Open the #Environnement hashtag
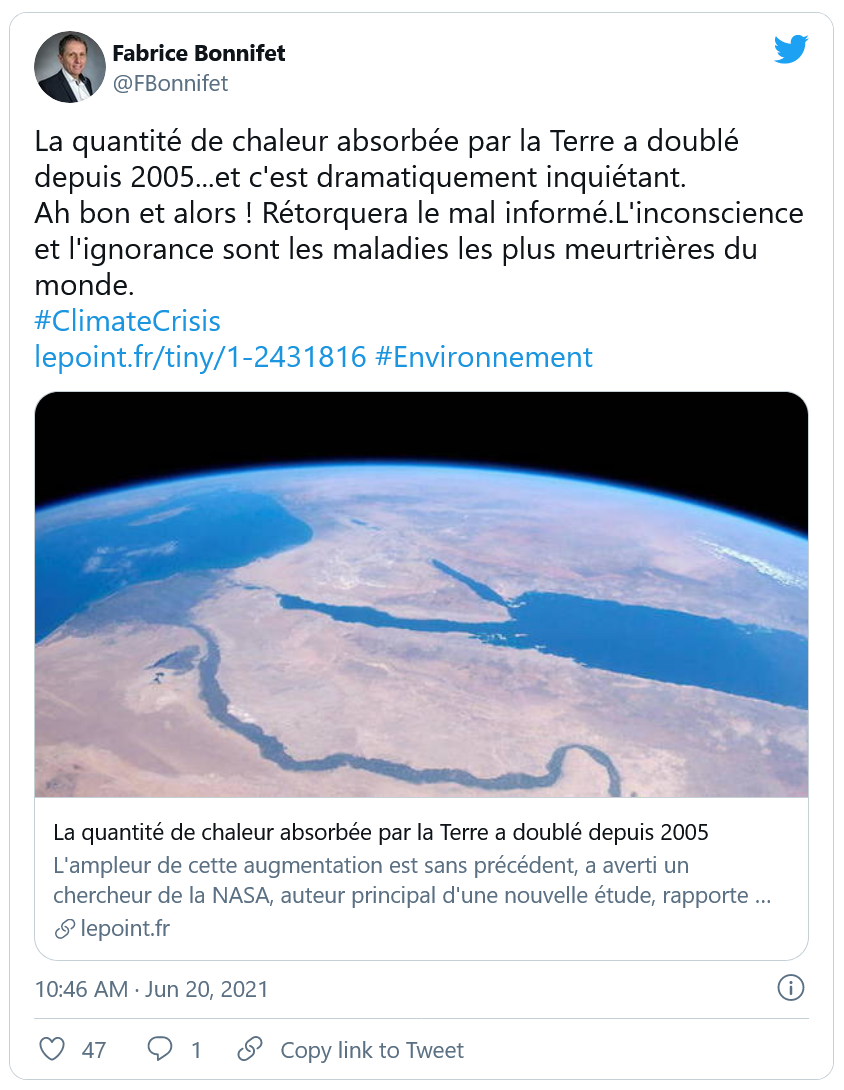The width and height of the screenshot is (844, 1090). tap(484, 357)
